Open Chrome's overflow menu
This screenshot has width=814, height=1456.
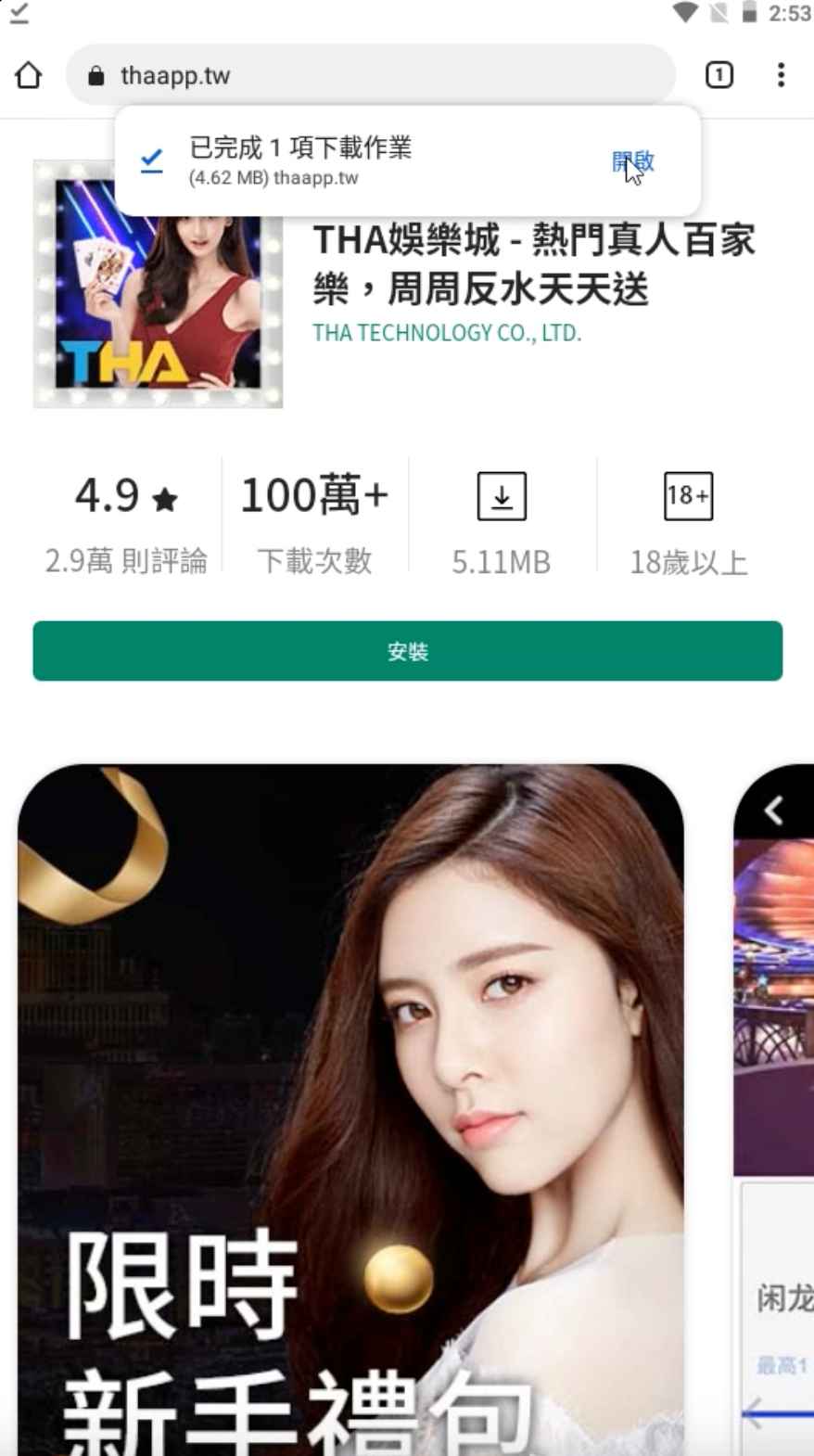point(781,75)
